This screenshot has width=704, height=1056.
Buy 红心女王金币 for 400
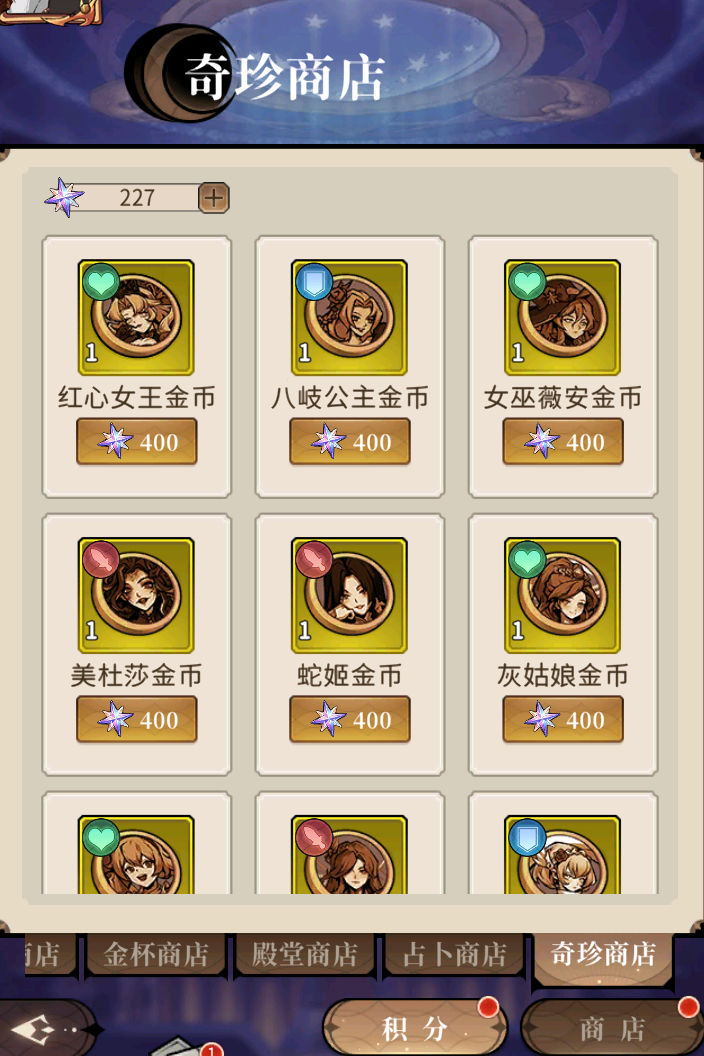click(136, 442)
